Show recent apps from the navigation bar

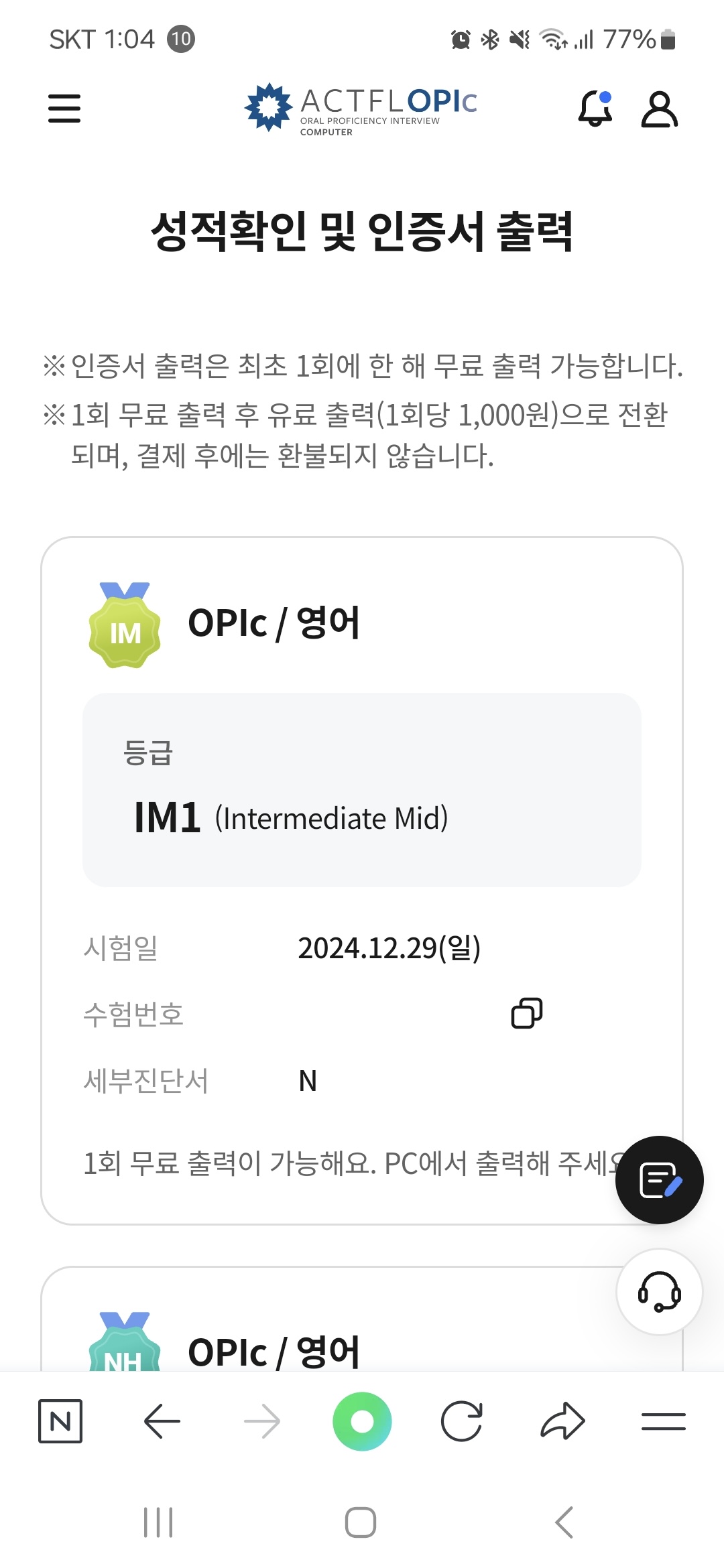click(x=159, y=1522)
